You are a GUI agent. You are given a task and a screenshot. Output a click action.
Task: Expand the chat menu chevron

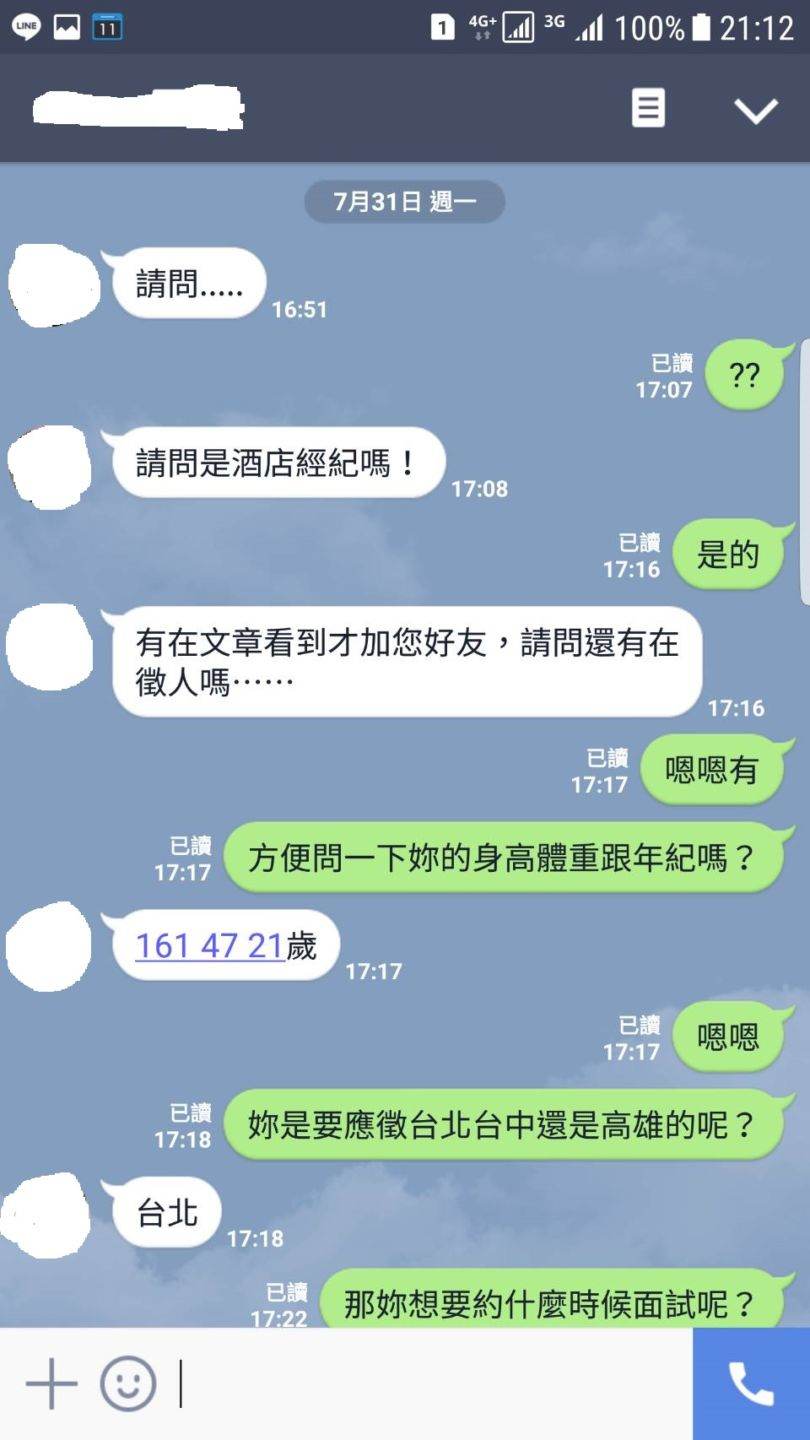click(x=756, y=110)
